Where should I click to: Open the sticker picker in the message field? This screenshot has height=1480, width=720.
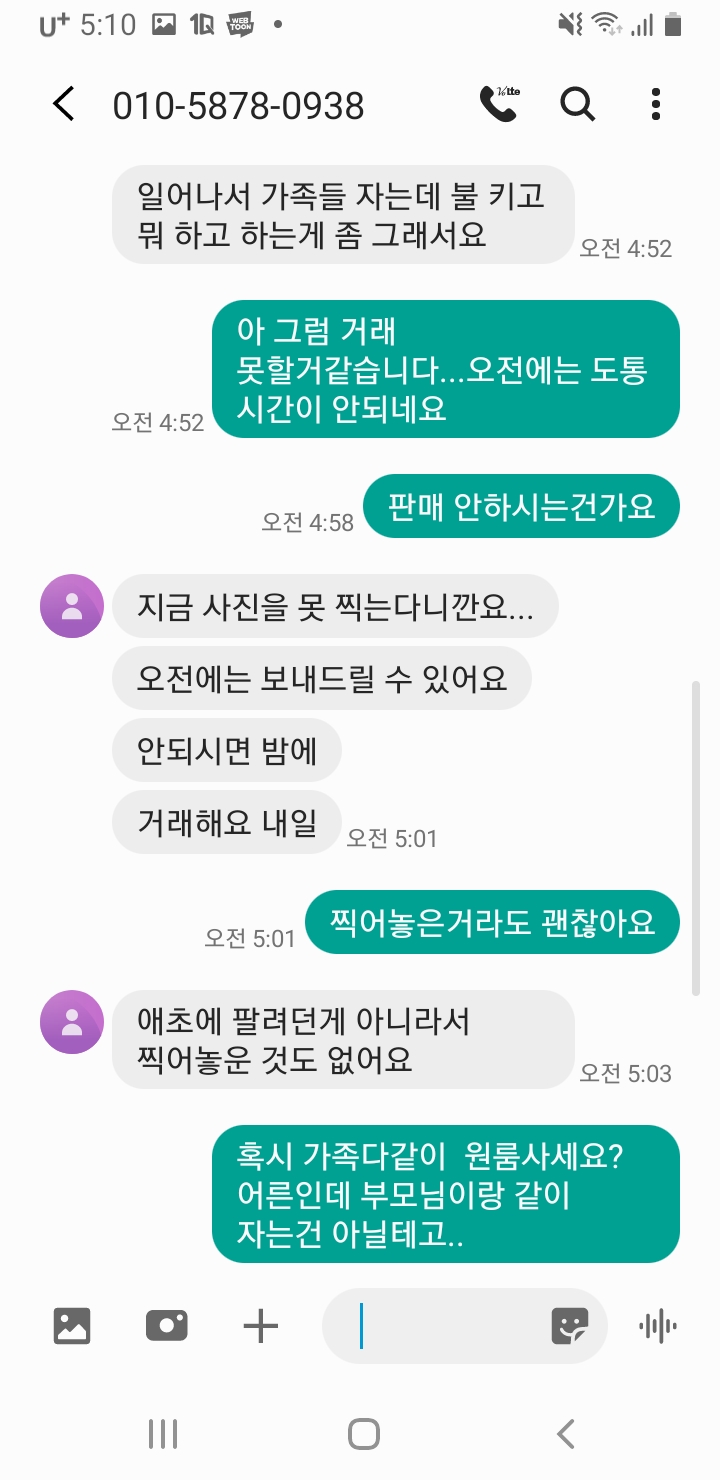570,1326
